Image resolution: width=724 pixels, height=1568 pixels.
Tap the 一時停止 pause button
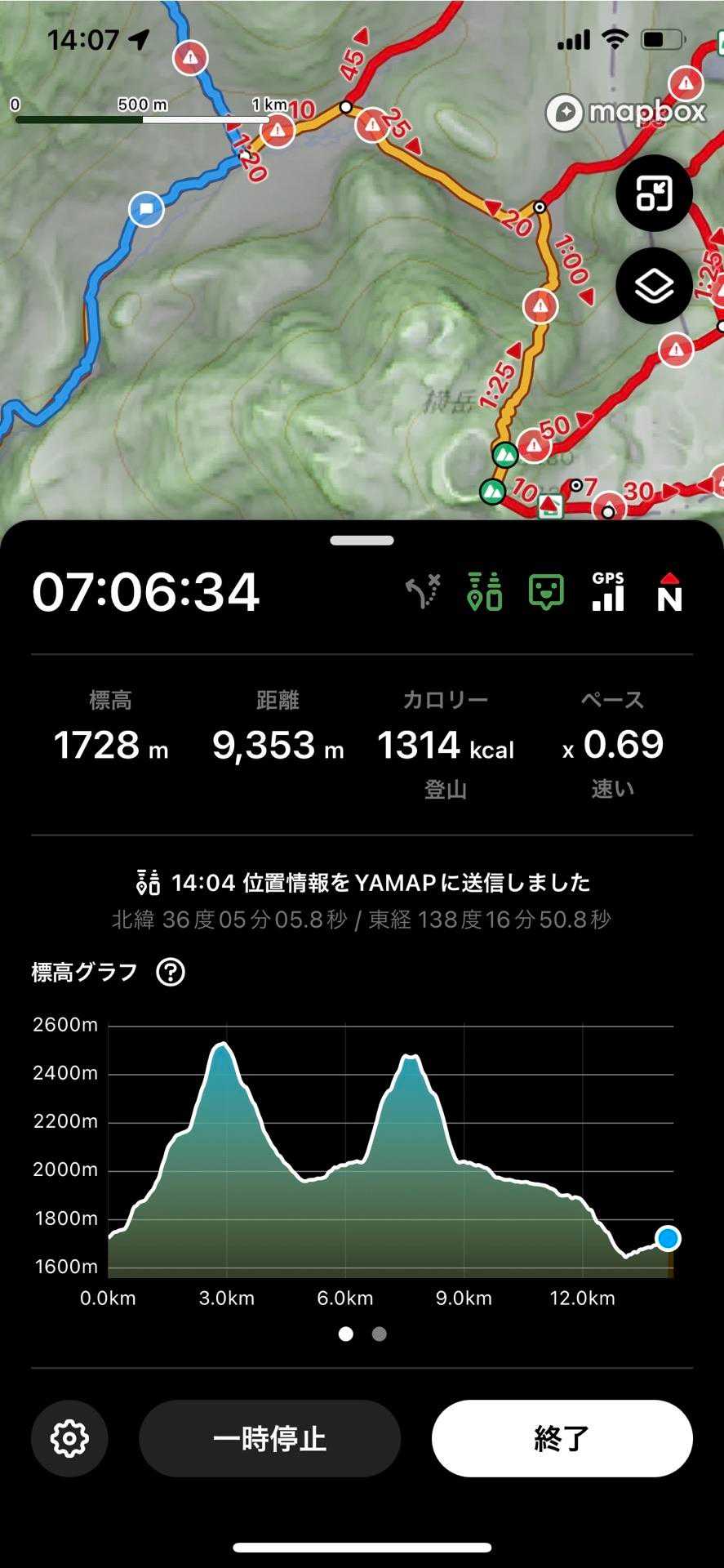point(269,1439)
